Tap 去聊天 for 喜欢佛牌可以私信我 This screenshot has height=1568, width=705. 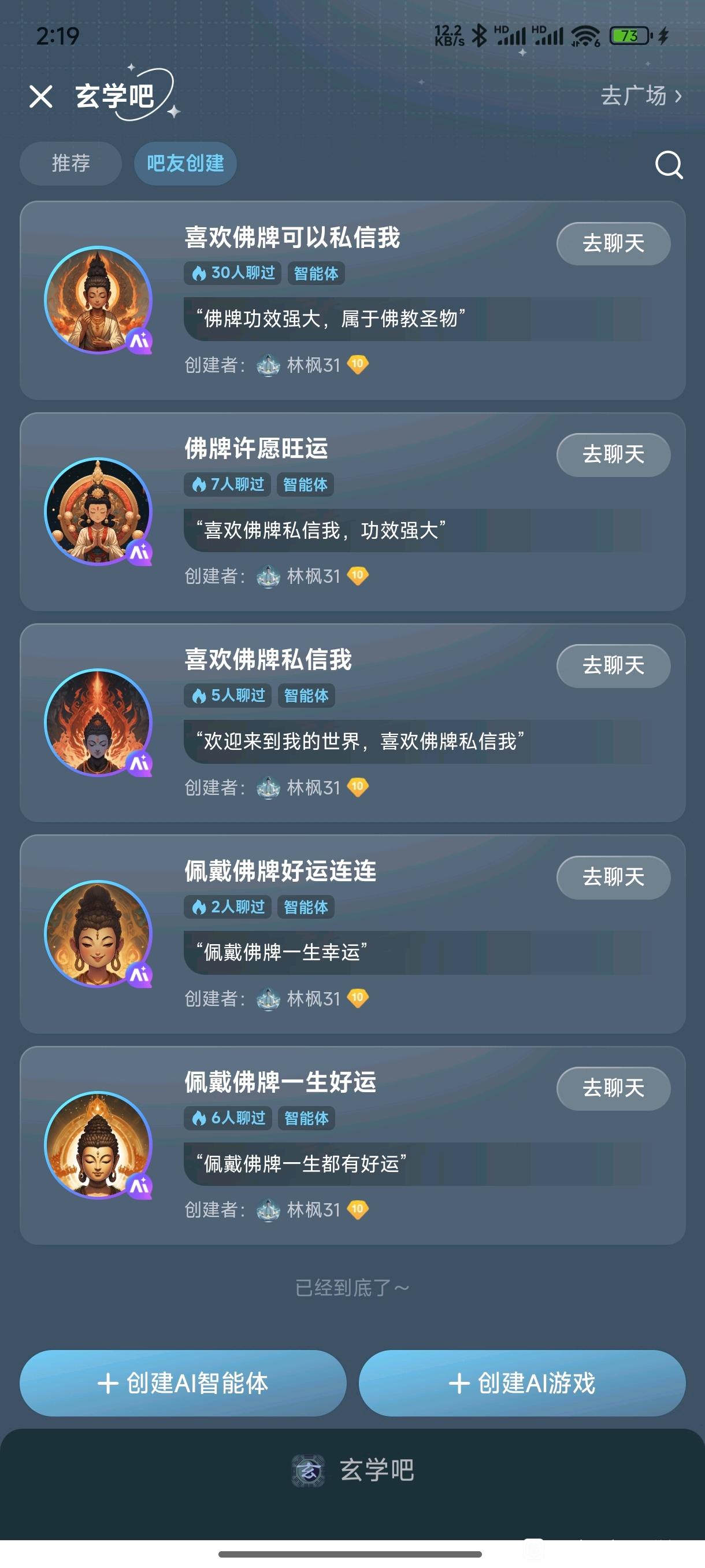tap(613, 243)
